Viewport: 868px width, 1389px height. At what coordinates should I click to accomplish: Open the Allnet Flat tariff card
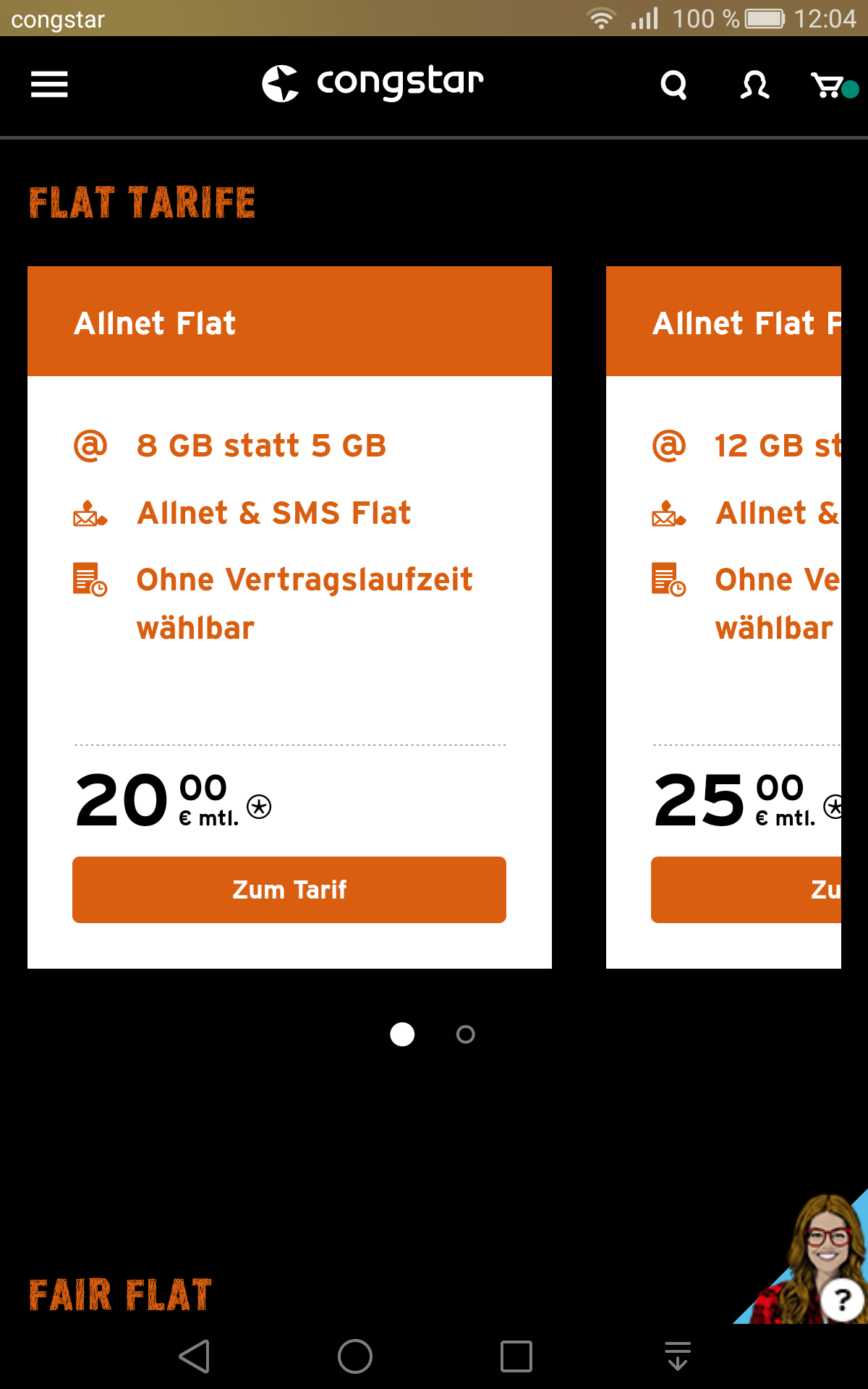(289, 322)
